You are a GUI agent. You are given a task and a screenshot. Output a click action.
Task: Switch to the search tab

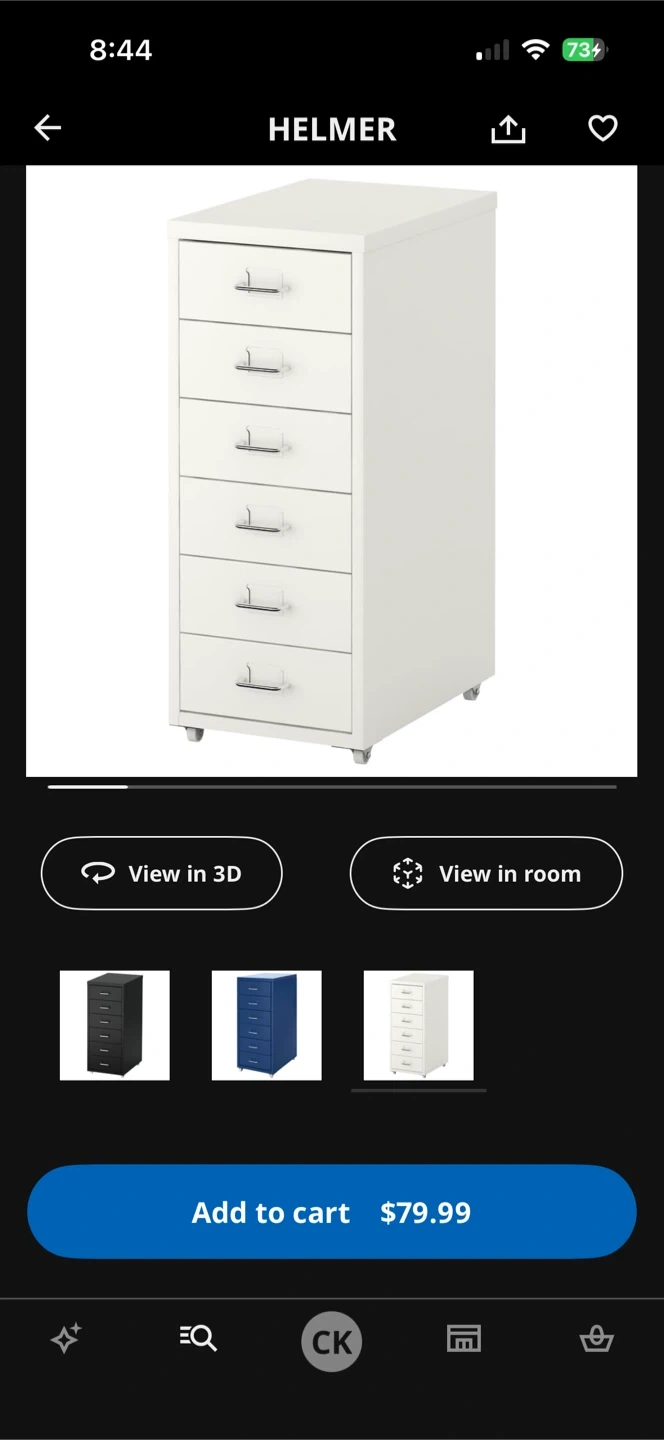point(198,1339)
